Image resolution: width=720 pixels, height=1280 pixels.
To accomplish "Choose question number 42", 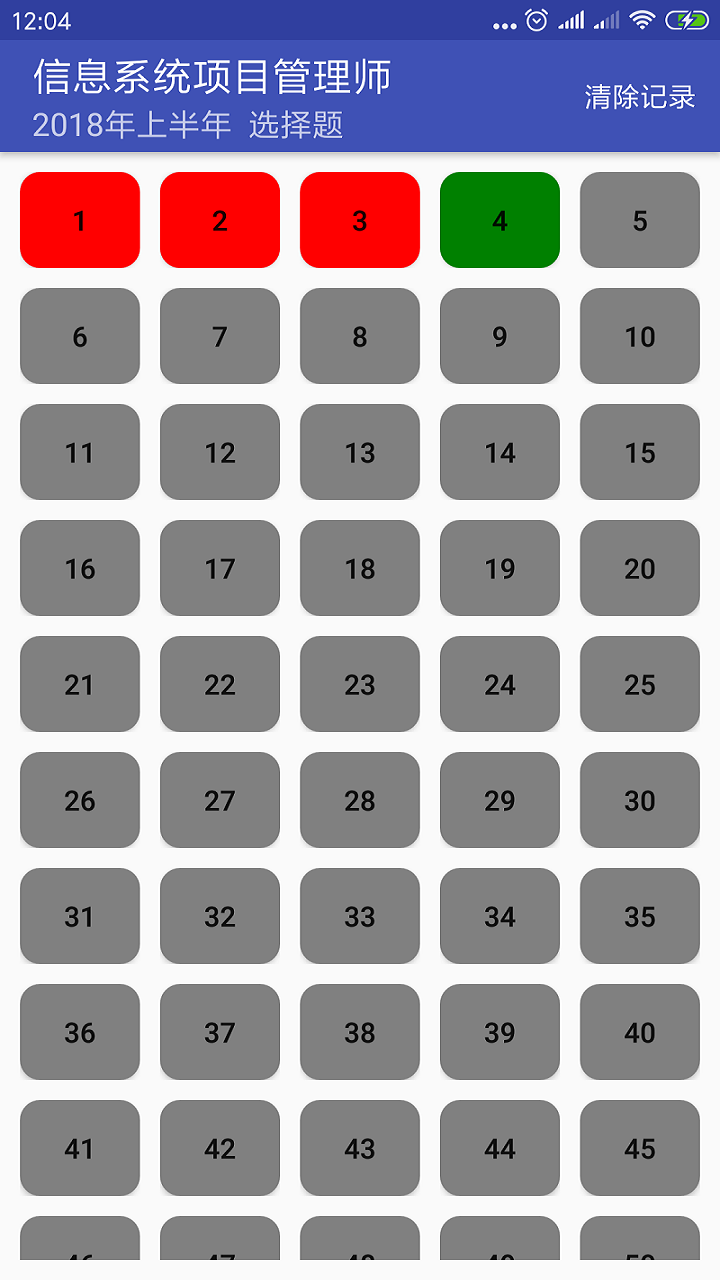I will pyautogui.click(x=220, y=1148).
